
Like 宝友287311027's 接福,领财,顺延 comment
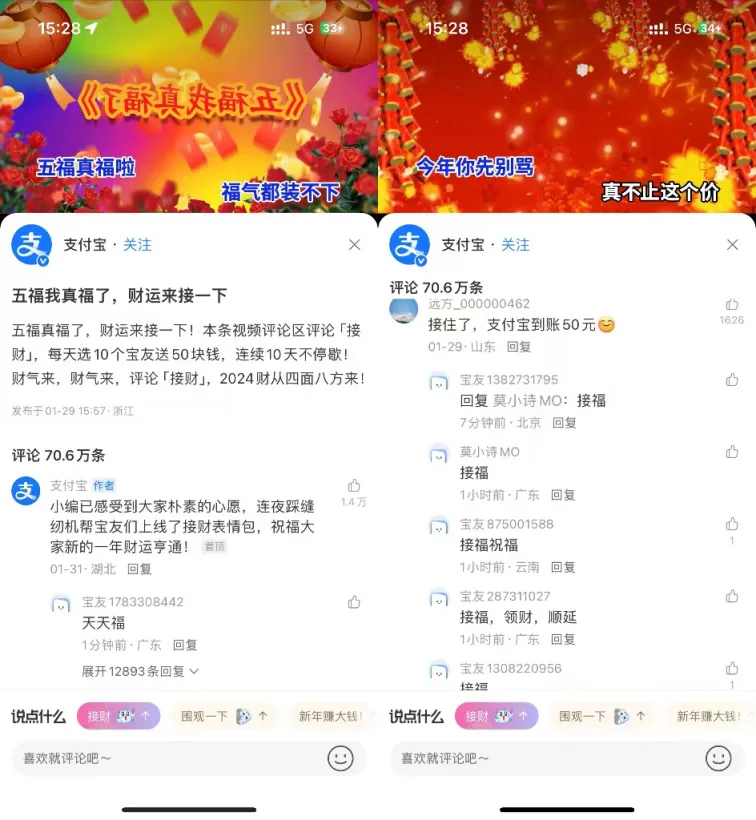[731, 596]
